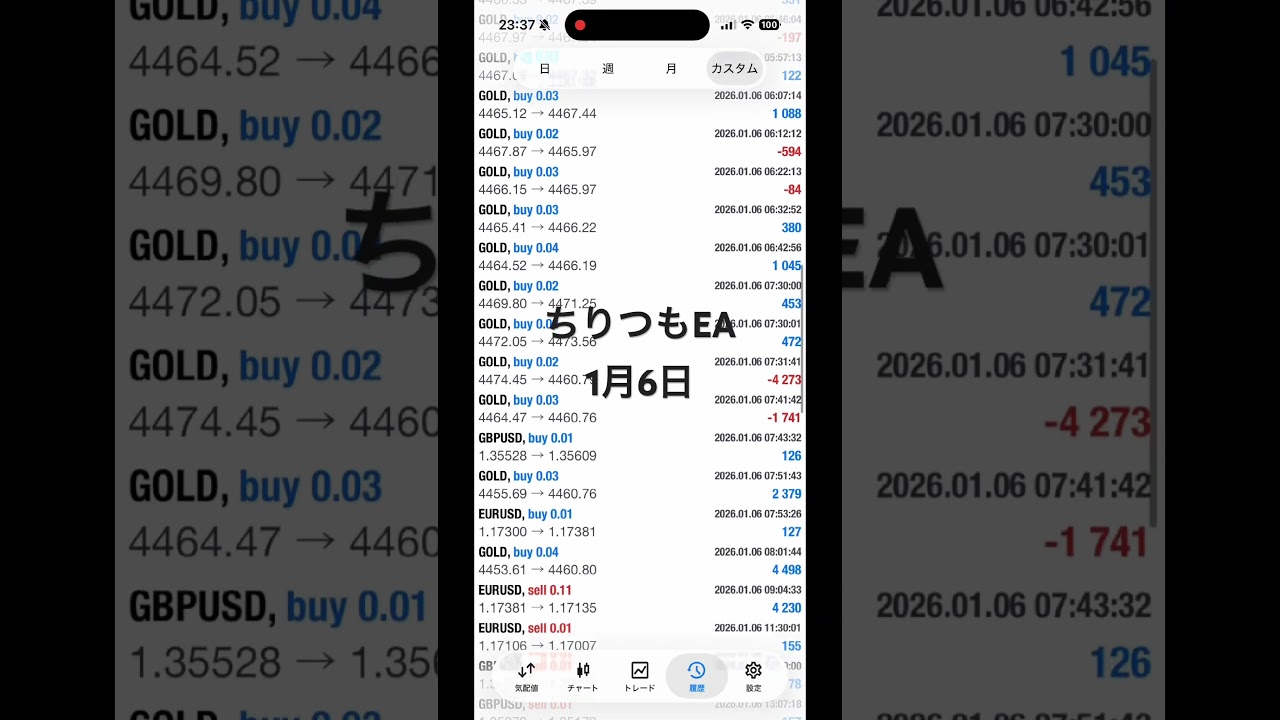The width and height of the screenshot is (1280, 720).
Task: Open the 履歴 history tab
Action: point(697,676)
